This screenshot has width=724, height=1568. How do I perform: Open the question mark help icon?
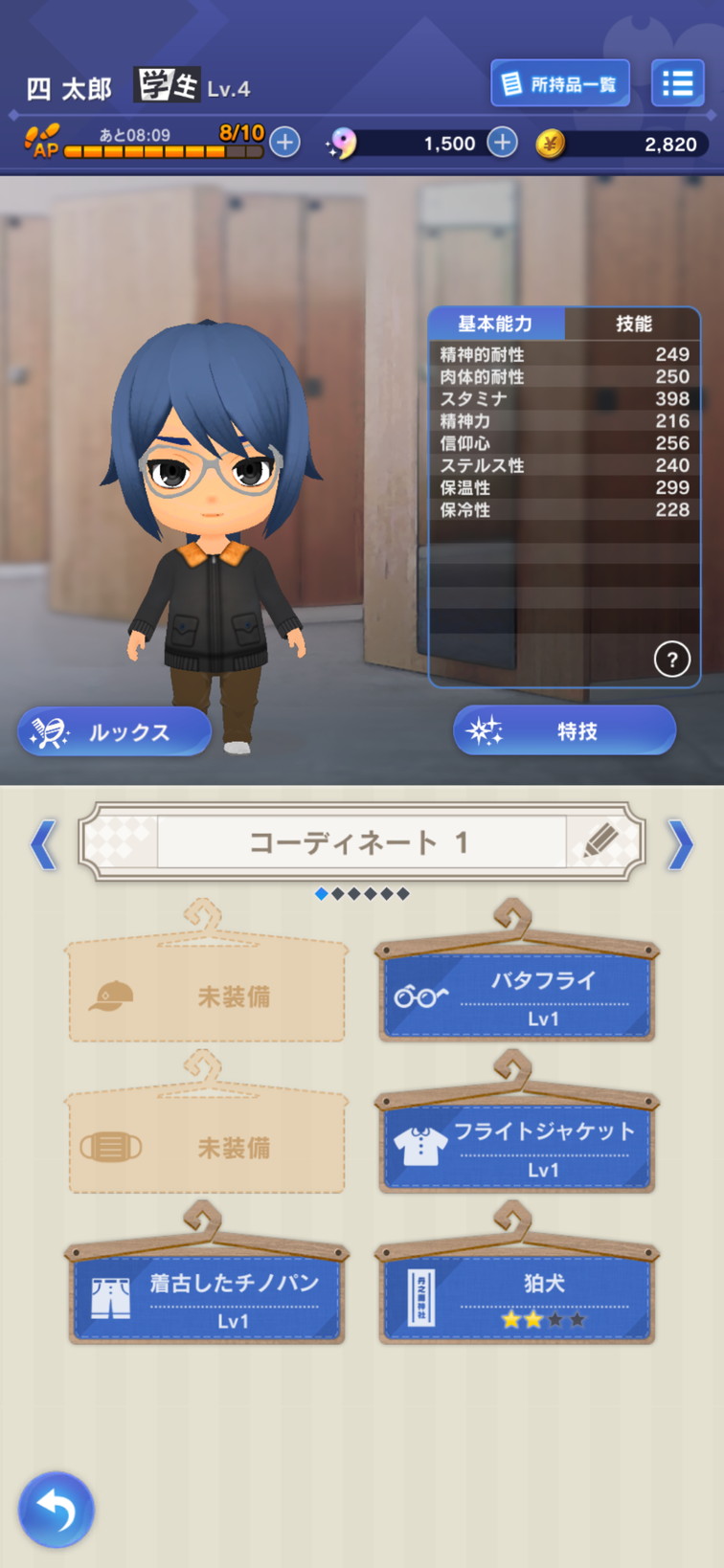tap(671, 659)
